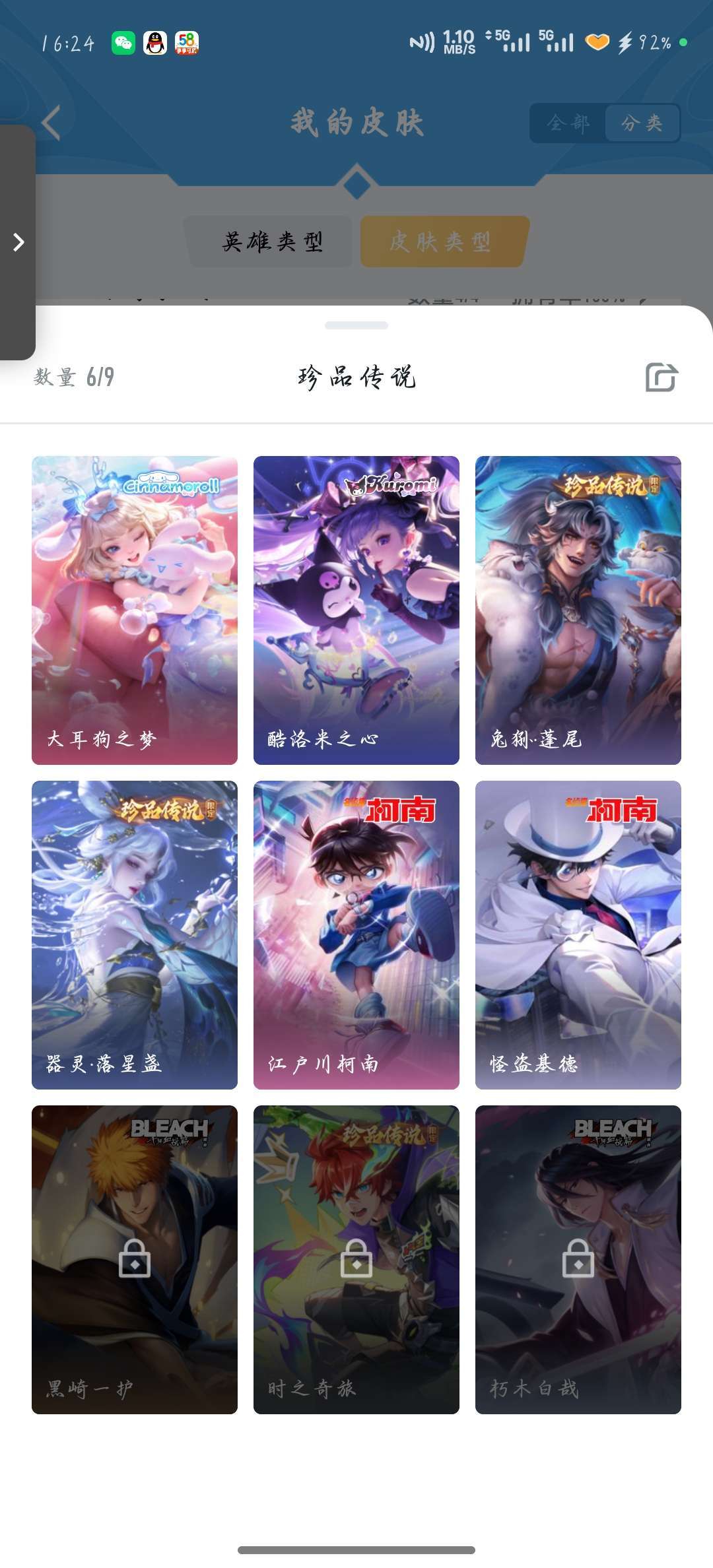Image resolution: width=713 pixels, height=1568 pixels.
Task: Tap the locked 时之奇旅 skin
Action: pyautogui.click(x=356, y=1259)
